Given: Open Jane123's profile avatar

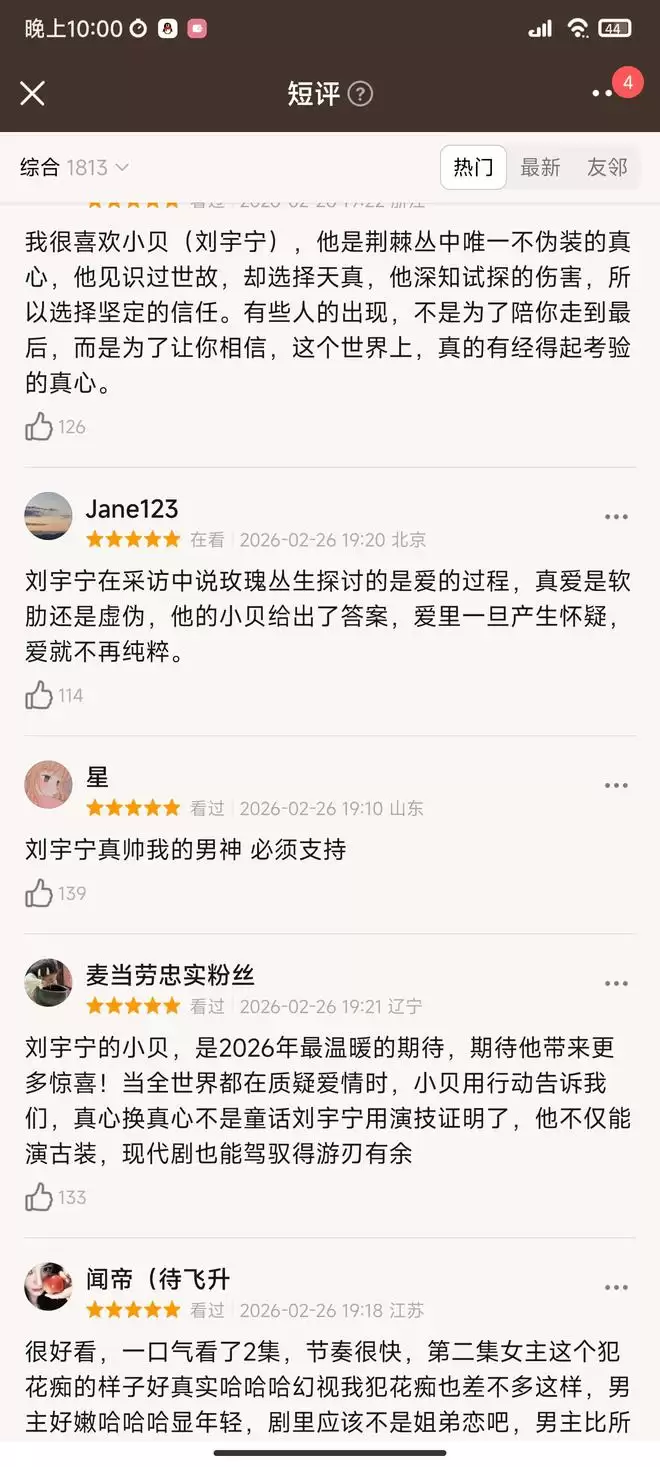Looking at the screenshot, I should [49, 516].
